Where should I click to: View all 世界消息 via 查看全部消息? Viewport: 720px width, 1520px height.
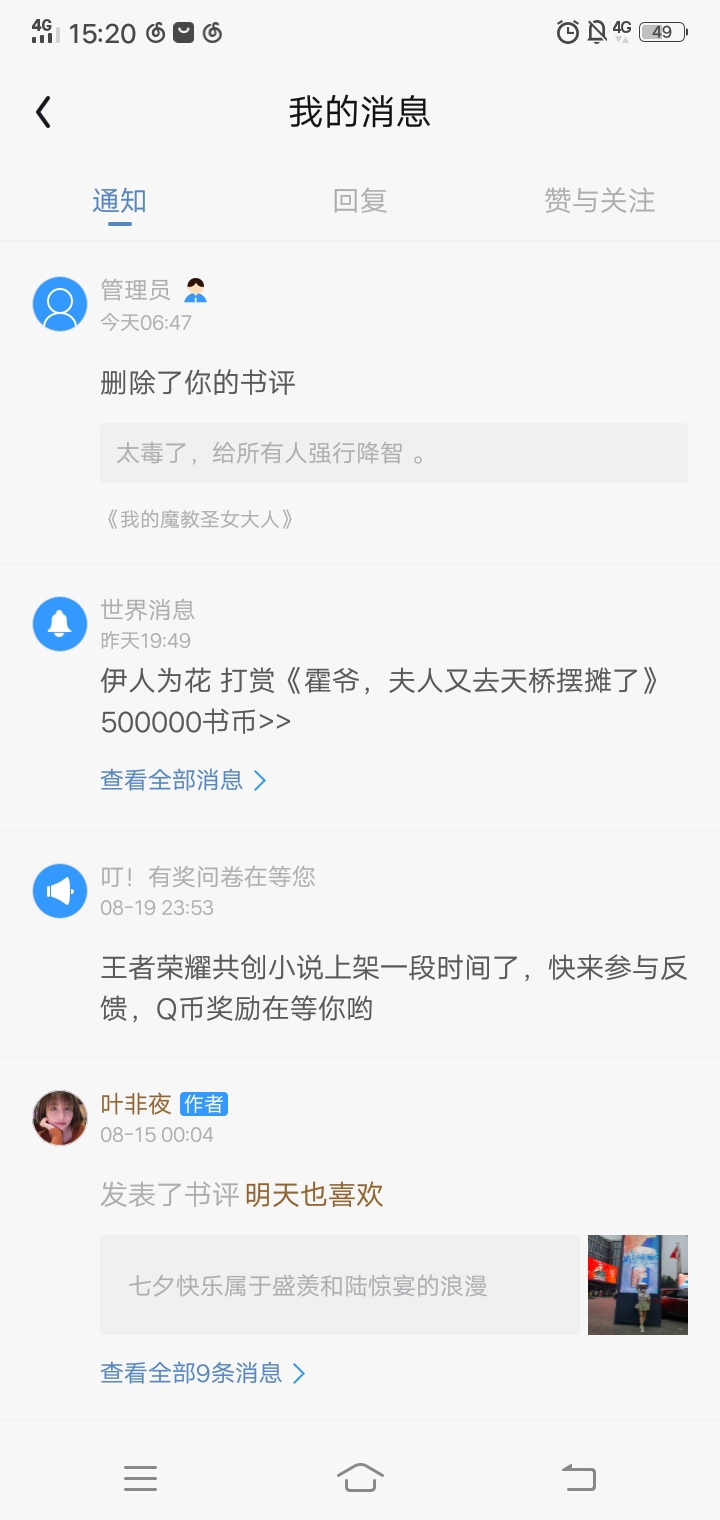(x=184, y=780)
